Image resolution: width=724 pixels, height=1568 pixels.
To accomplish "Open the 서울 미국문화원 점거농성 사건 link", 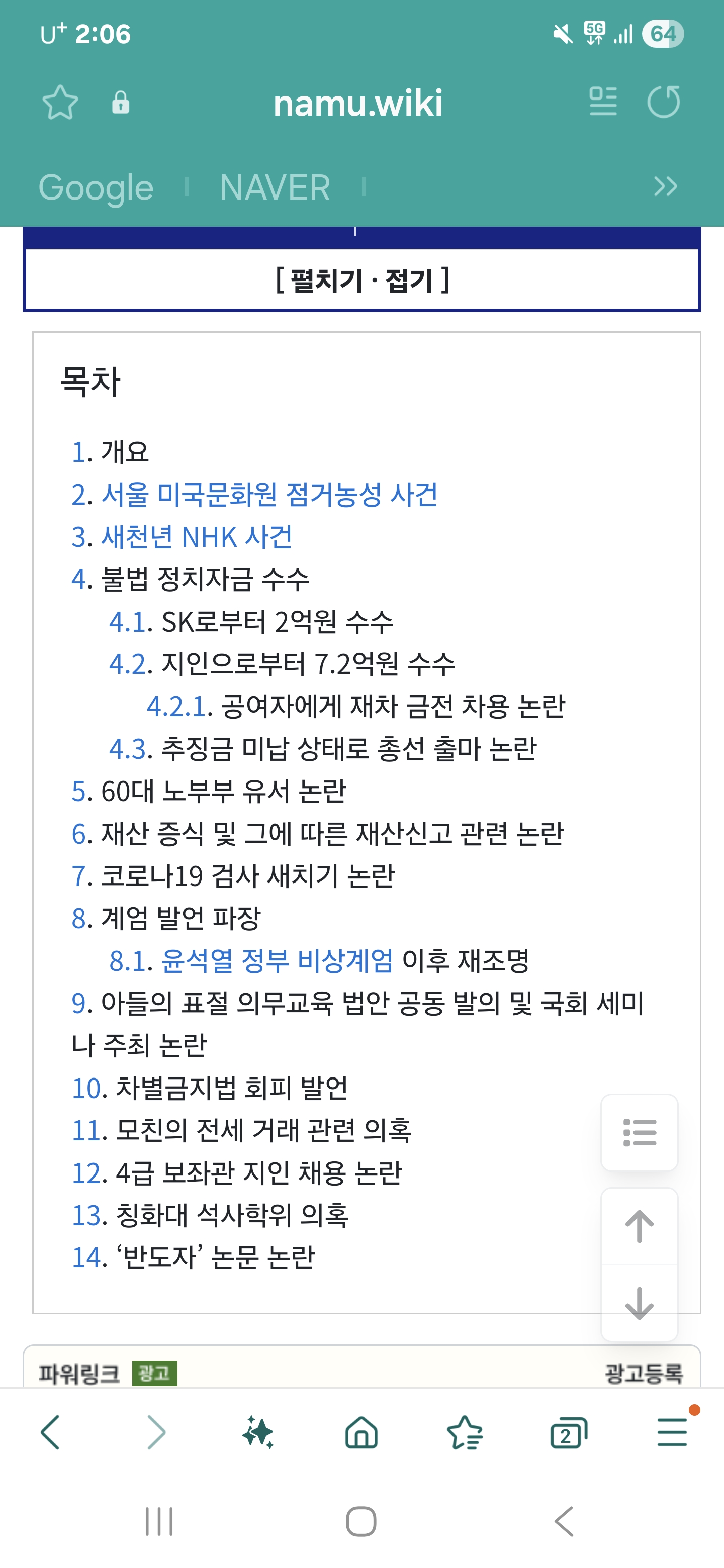I will 268,494.
